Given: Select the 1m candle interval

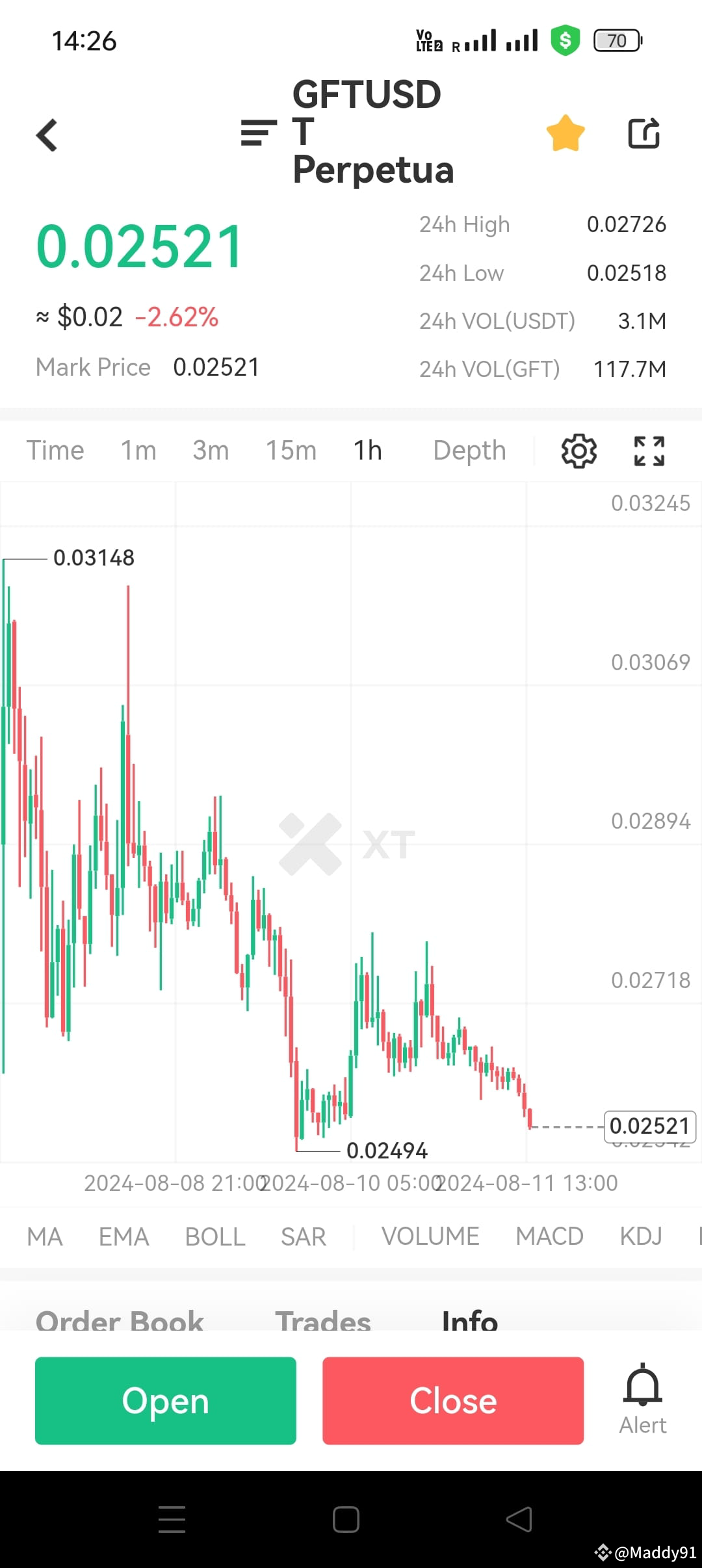Looking at the screenshot, I should tap(138, 449).
